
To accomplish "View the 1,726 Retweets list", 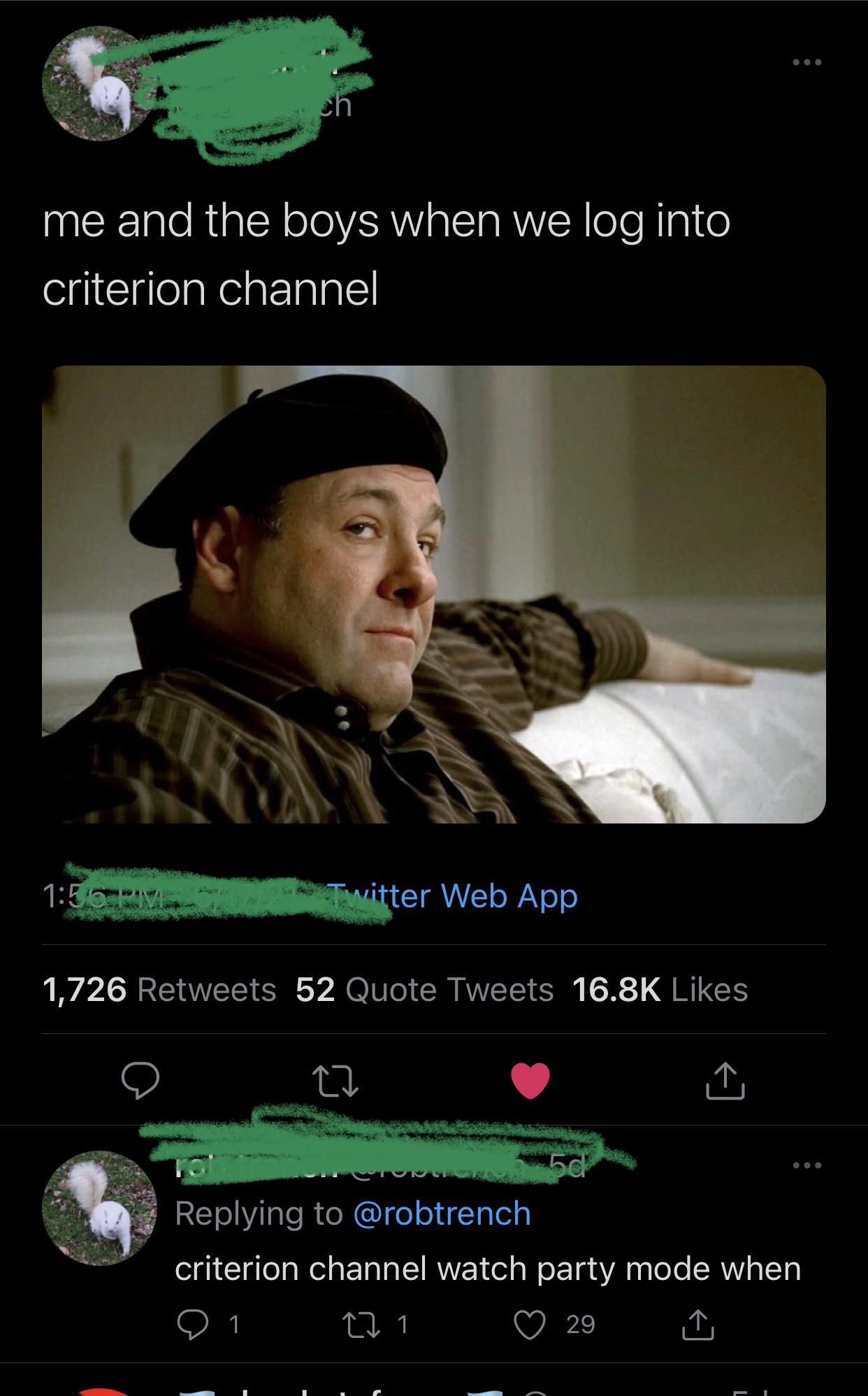I will (159, 989).
